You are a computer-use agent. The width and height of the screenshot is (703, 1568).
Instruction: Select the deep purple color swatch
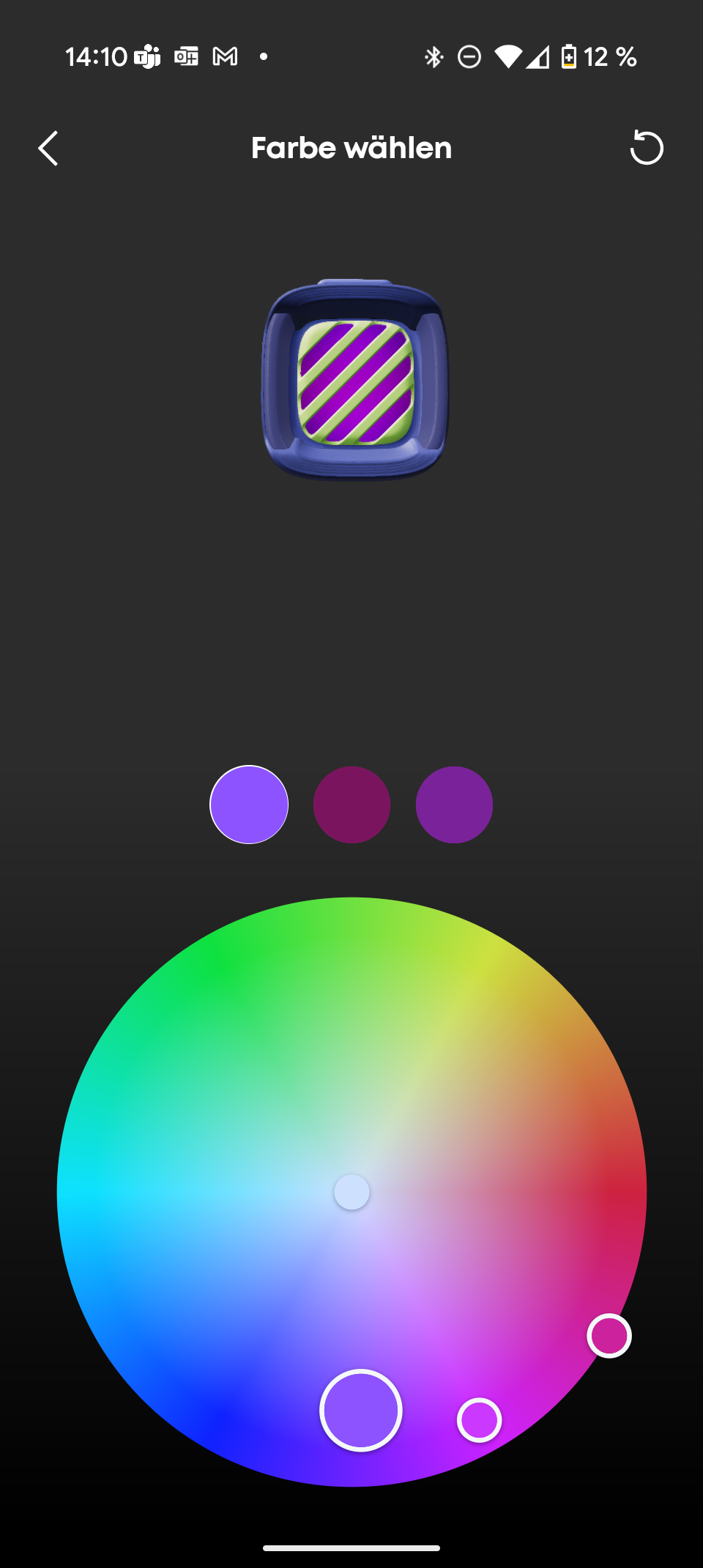(454, 804)
